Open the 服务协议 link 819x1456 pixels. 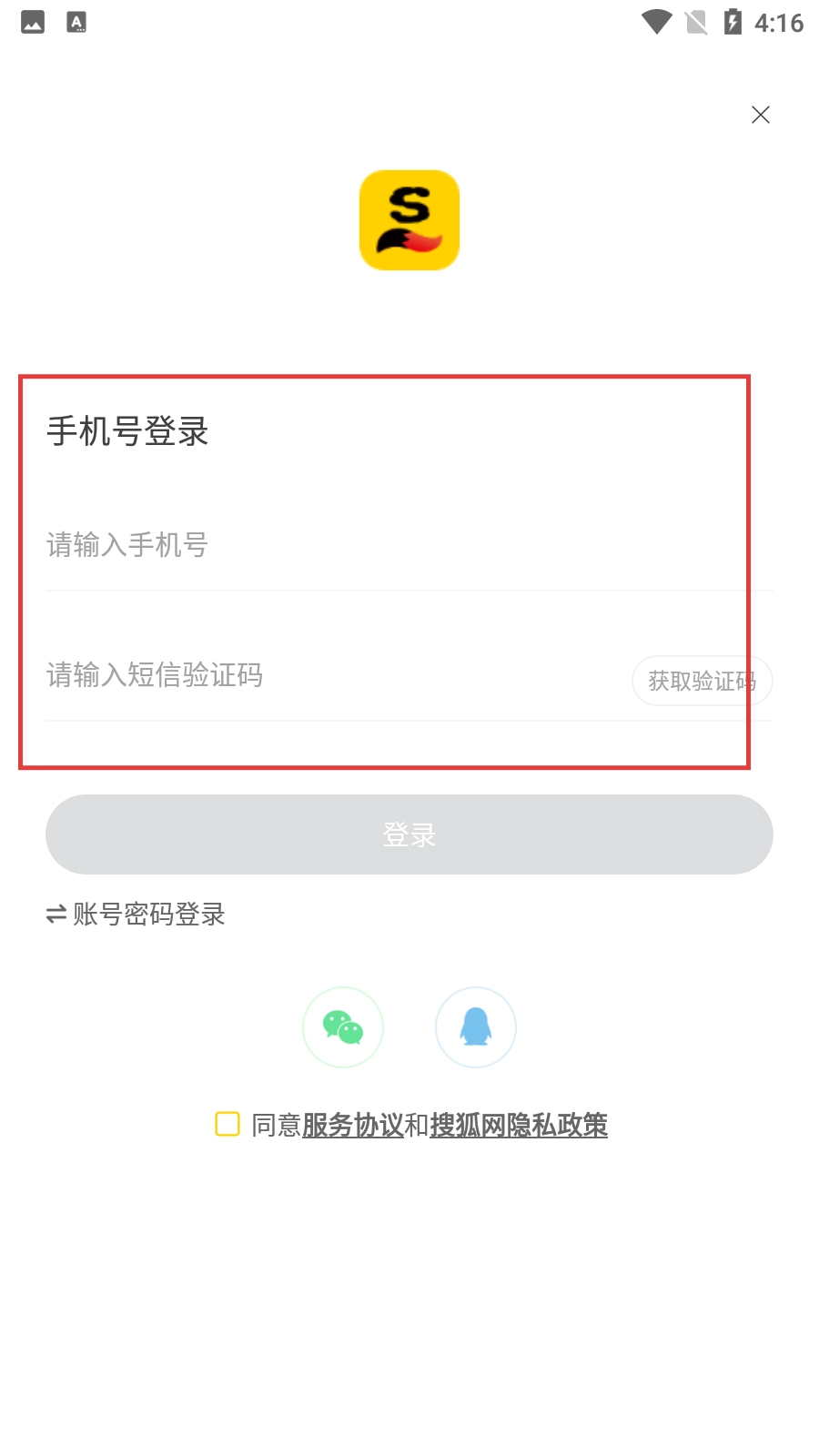point(353,1126)
